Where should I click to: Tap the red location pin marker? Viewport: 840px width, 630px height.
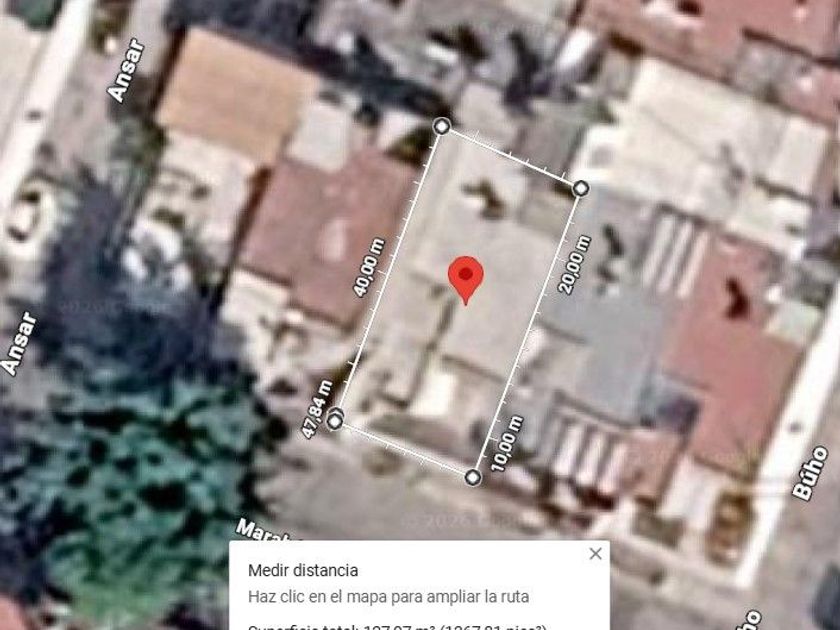click(466, 280)
